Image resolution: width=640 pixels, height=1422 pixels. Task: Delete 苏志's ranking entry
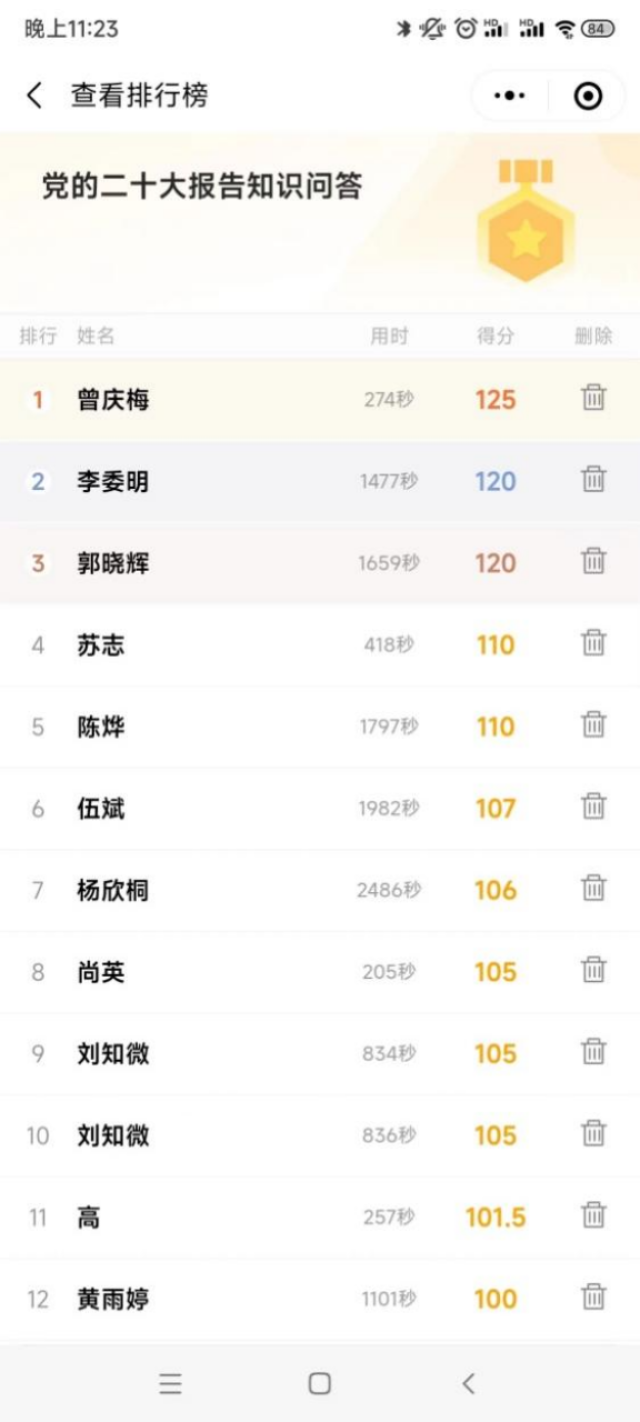tap(594, 643)
